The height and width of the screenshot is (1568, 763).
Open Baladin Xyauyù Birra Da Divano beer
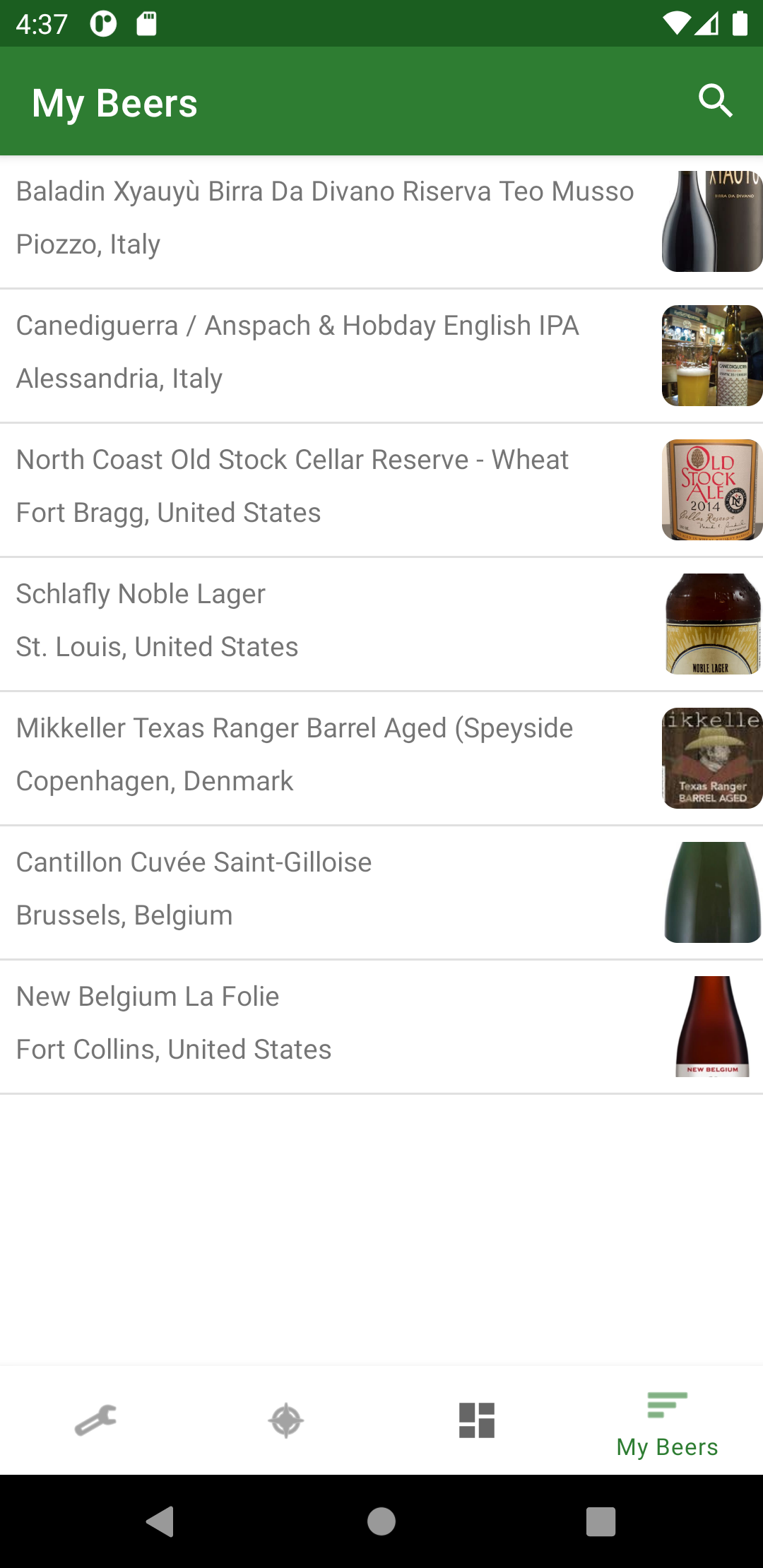(x=325, y=218)
